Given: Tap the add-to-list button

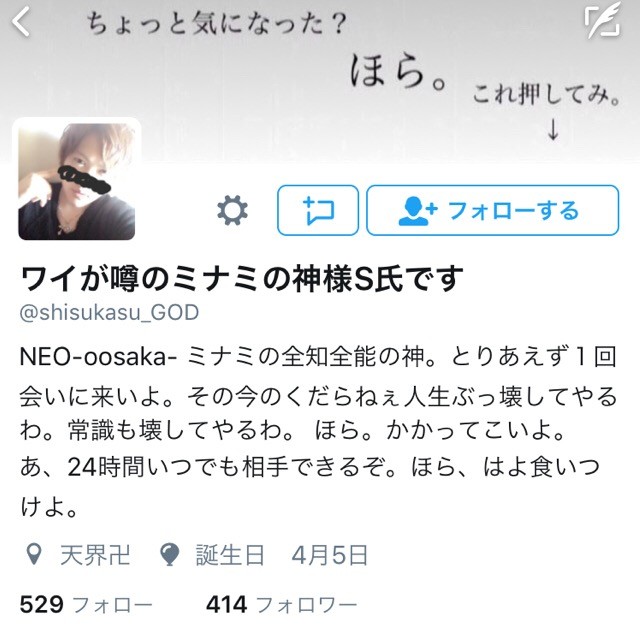Looking at the screenshot, I should point(318,210).
